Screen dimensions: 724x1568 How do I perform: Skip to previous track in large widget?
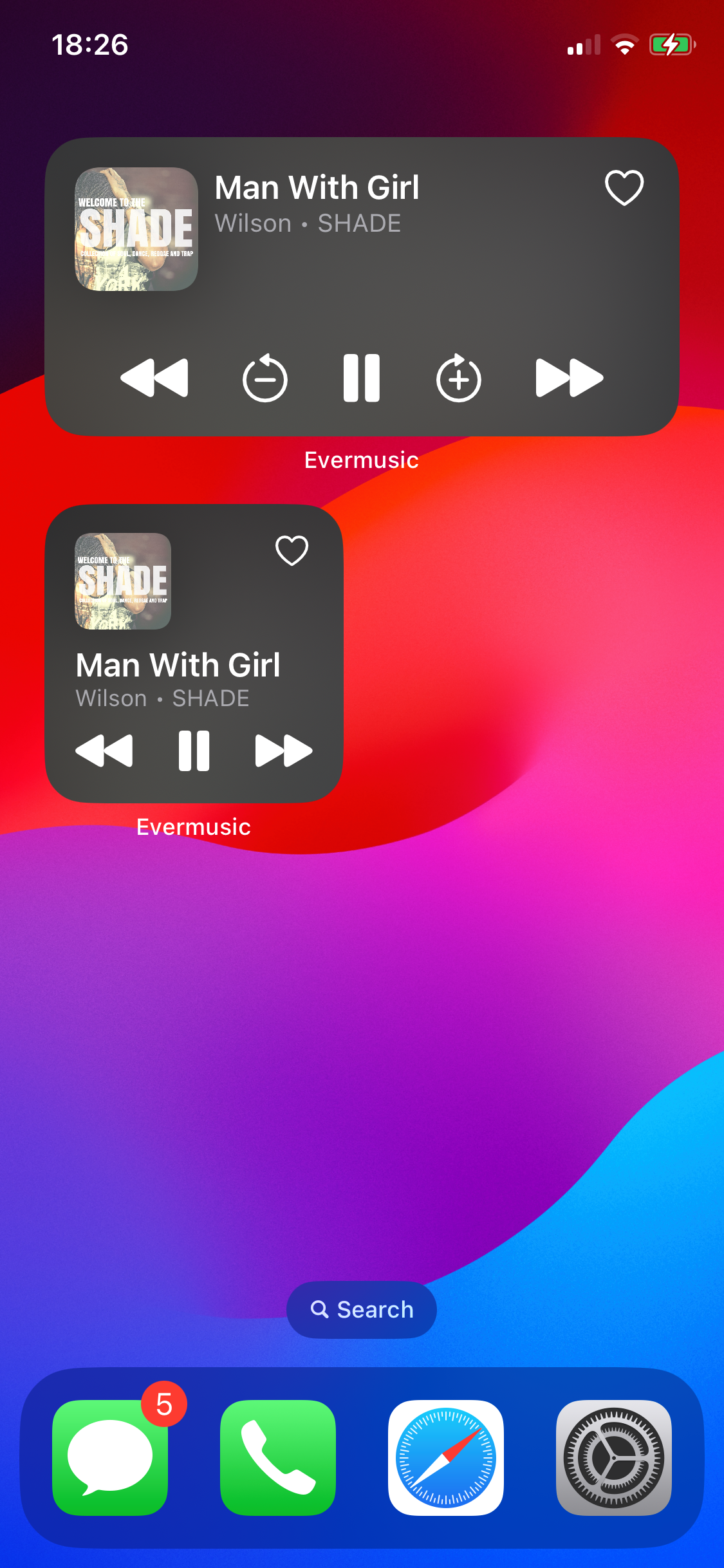[x=154, y=378]
